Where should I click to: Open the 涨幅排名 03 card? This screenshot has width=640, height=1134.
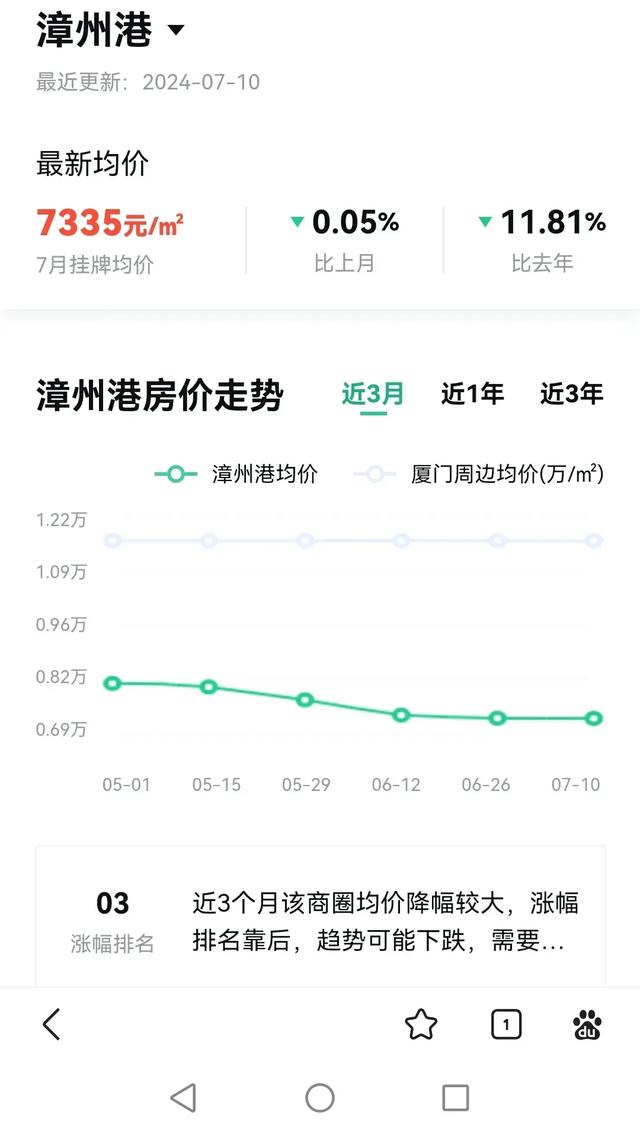coord(320,917)
